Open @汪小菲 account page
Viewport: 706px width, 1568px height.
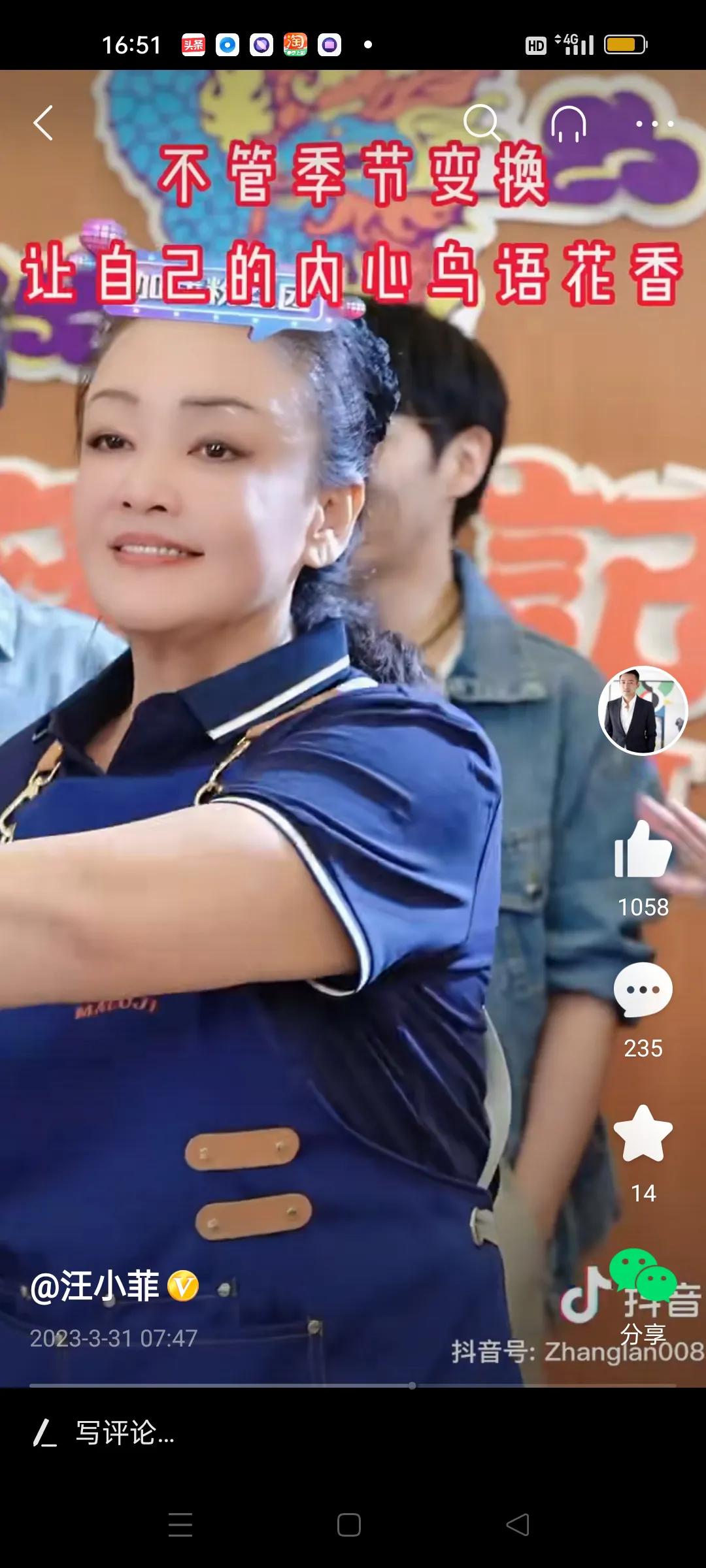click(95, 1286)
